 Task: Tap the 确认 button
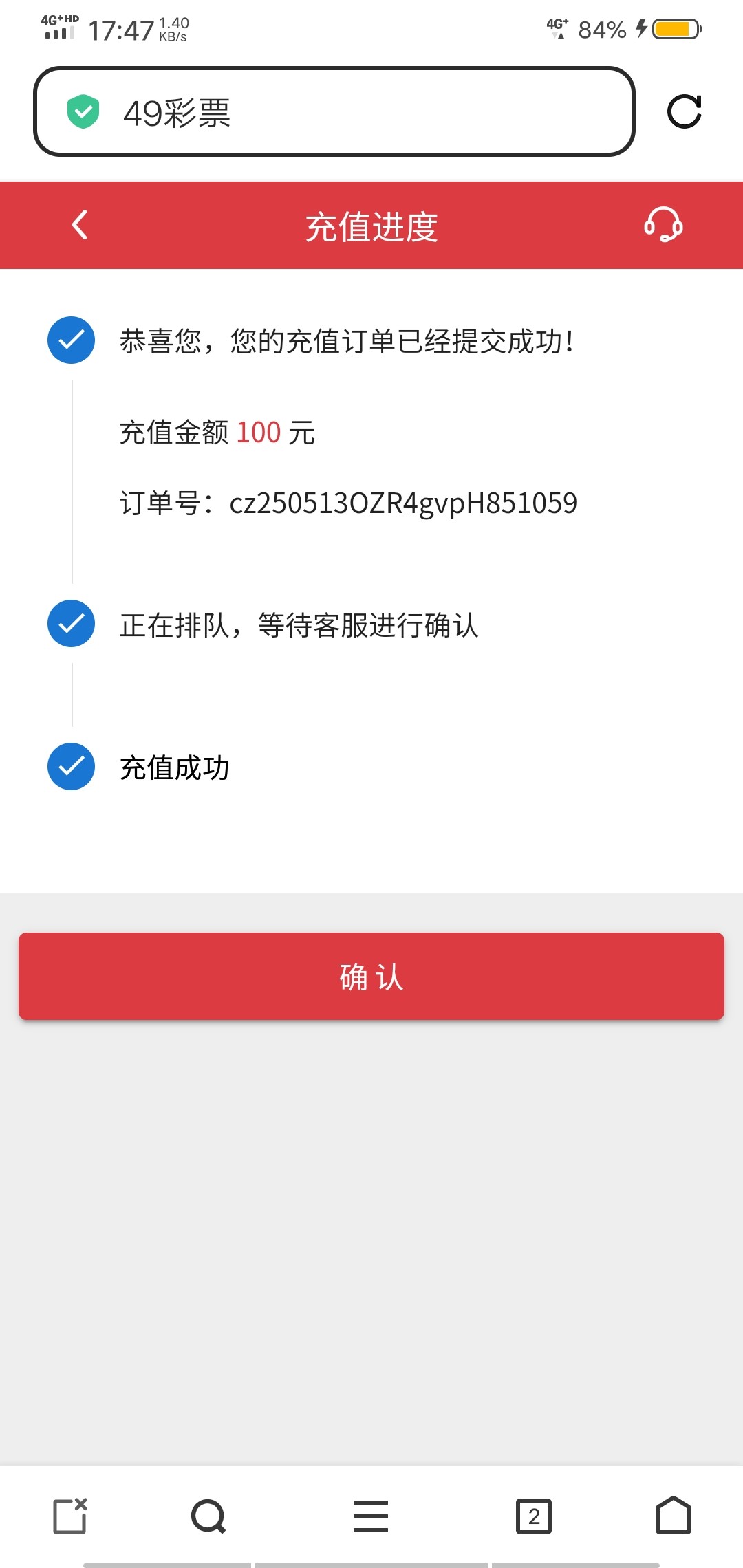pos(371,976)
